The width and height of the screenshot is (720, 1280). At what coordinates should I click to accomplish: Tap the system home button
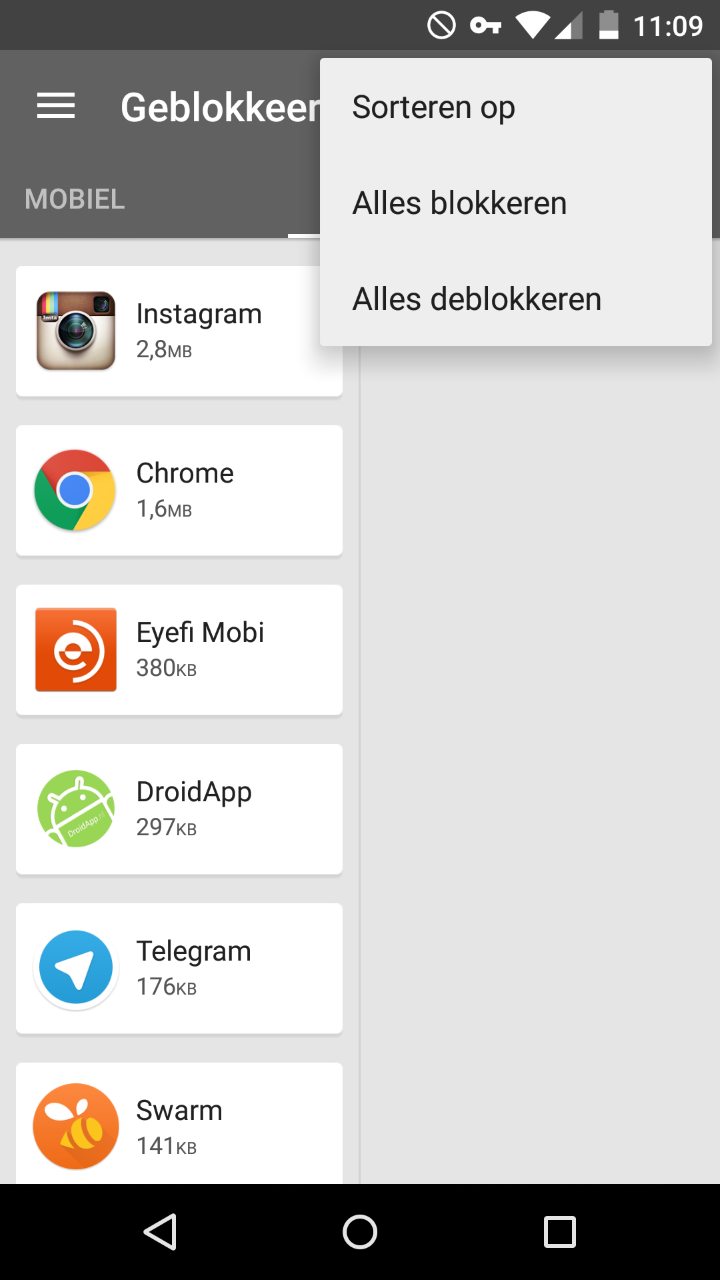point(360,1232)
